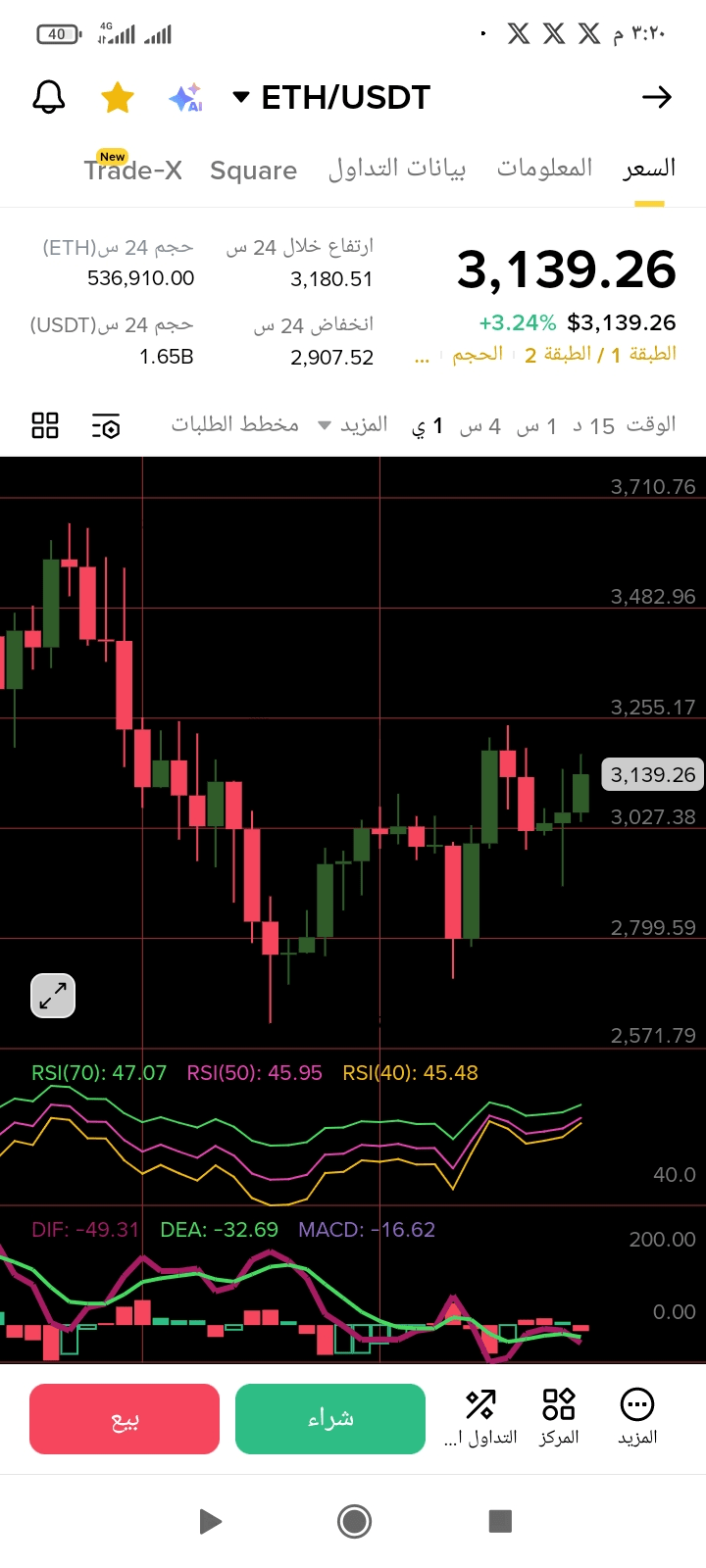Expand the chart to fullscreen
Image resolution: width=706 pixels, height=1568 pixels.
click(x=53, y=996)
